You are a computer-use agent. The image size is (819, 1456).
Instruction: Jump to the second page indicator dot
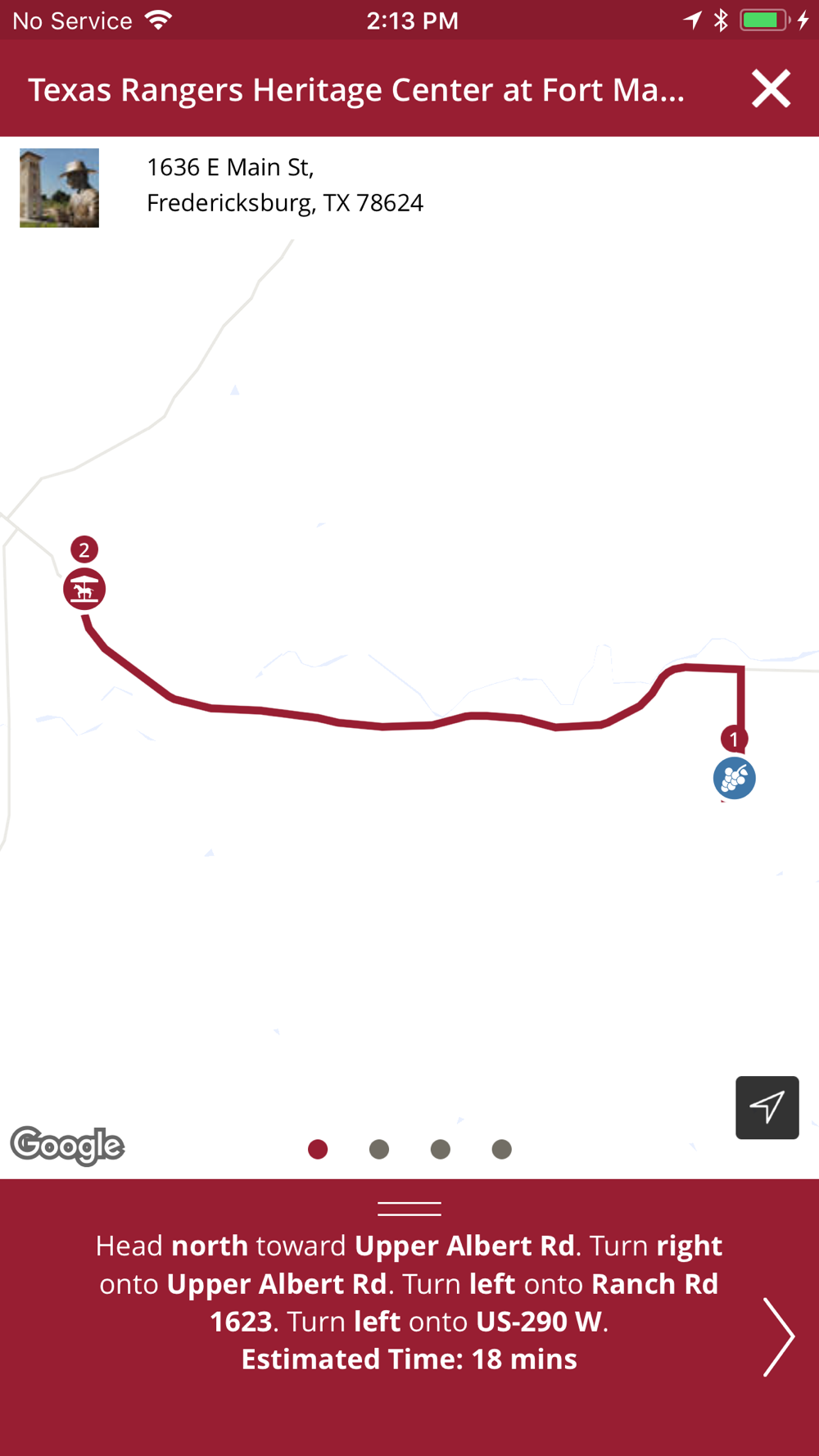coord(379,1149)
